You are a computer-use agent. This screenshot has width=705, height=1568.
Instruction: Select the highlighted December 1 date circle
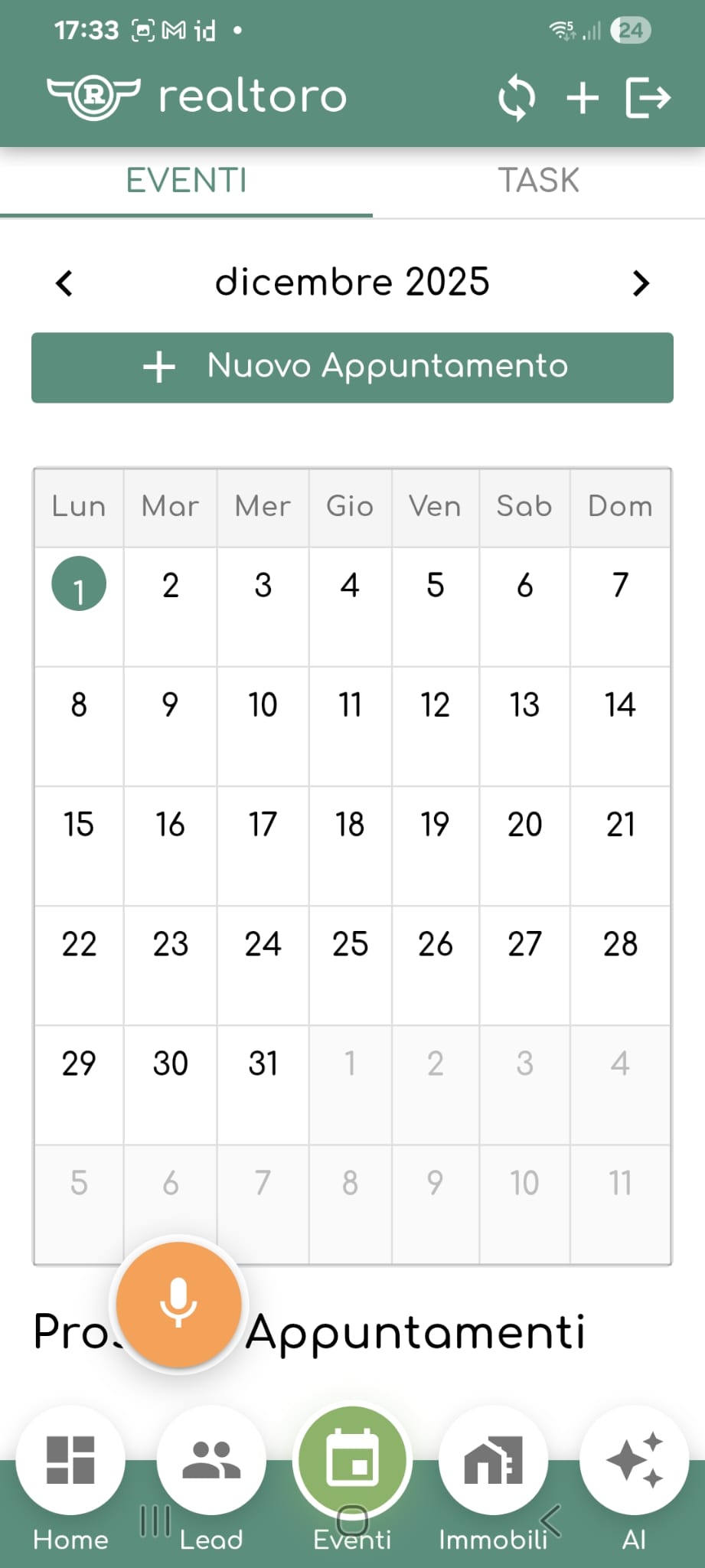point(79,585)
